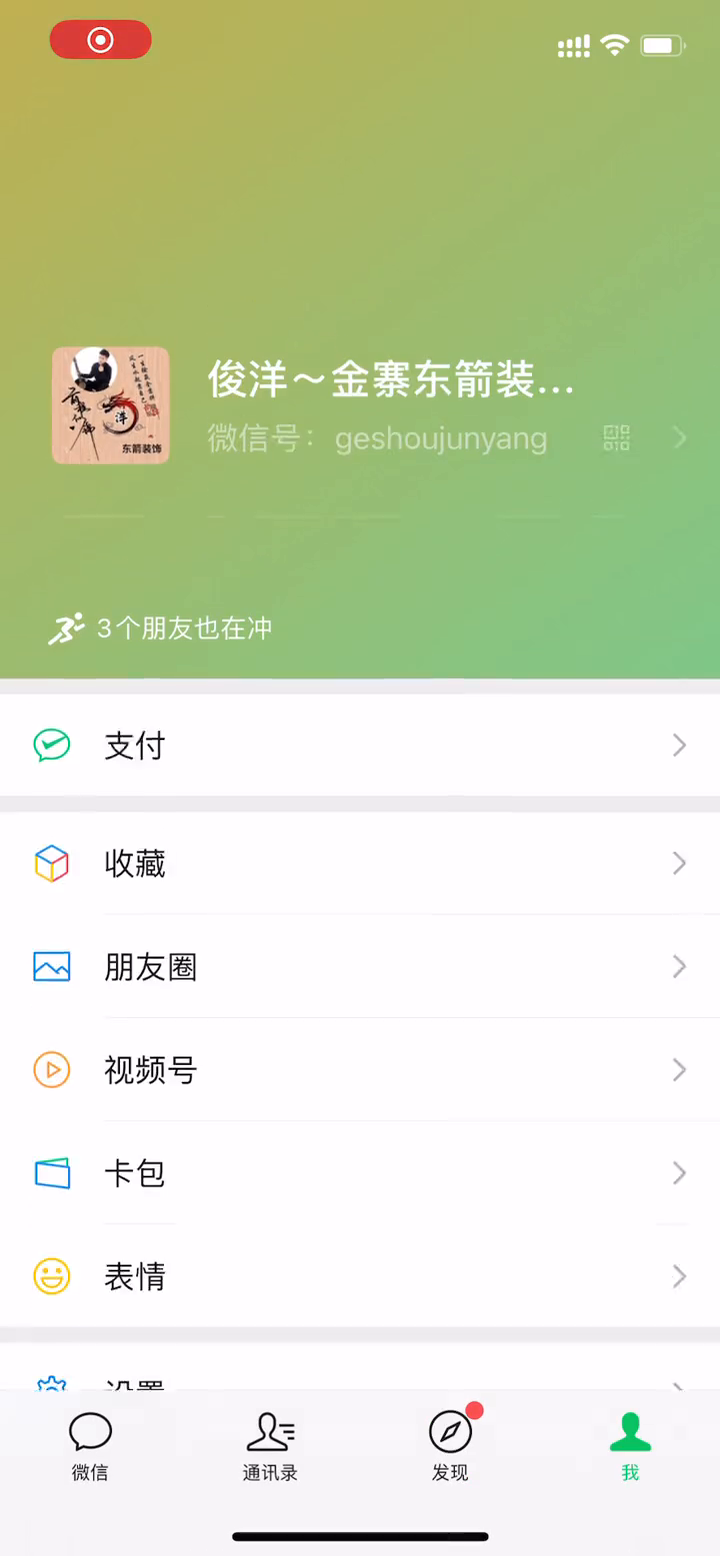Tap the red screen recording indicator
The height and width of the screenshot is (1556, 720).
101,40
